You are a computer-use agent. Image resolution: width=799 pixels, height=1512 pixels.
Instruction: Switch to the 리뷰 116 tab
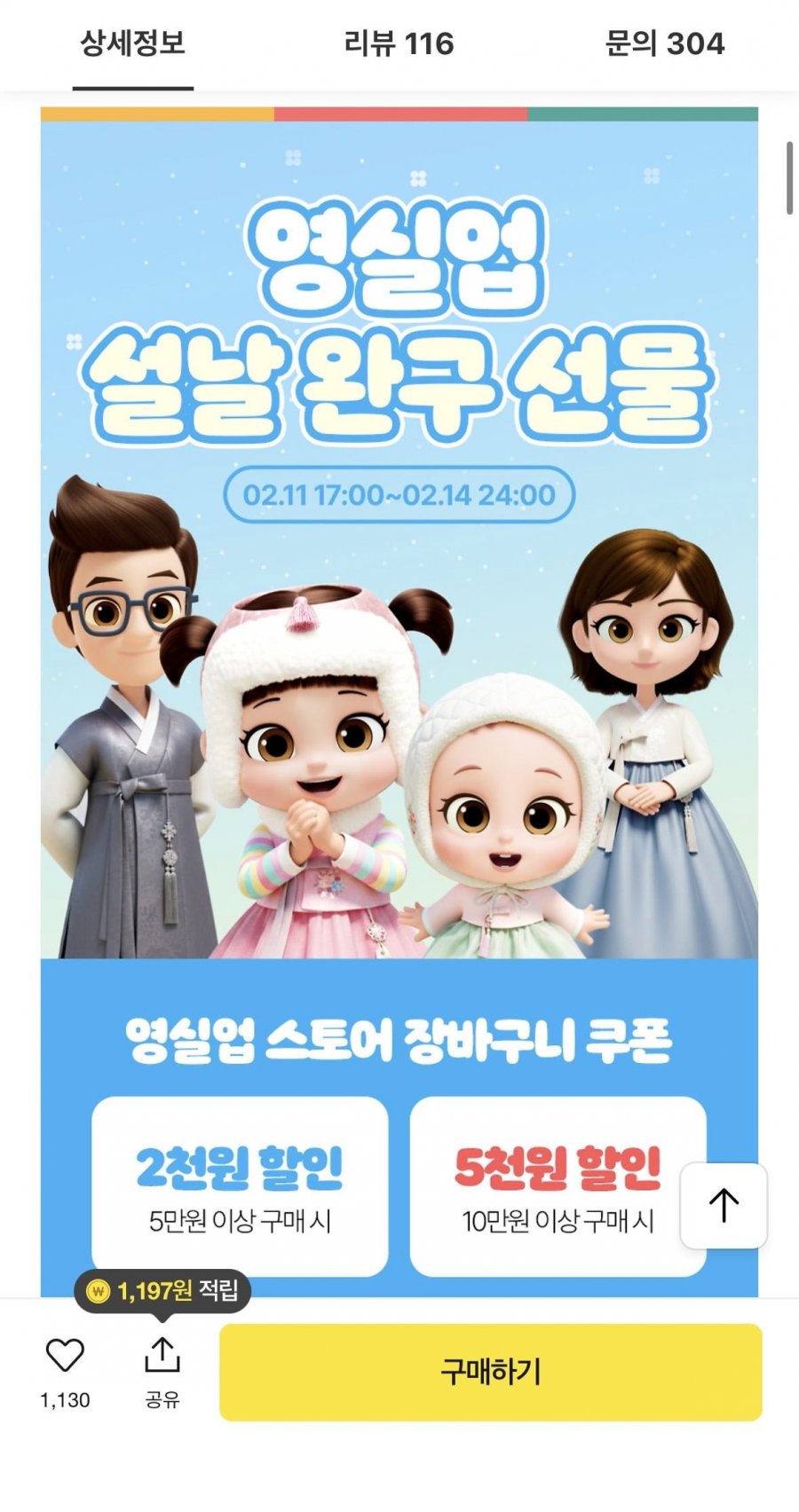pos(399,43)
